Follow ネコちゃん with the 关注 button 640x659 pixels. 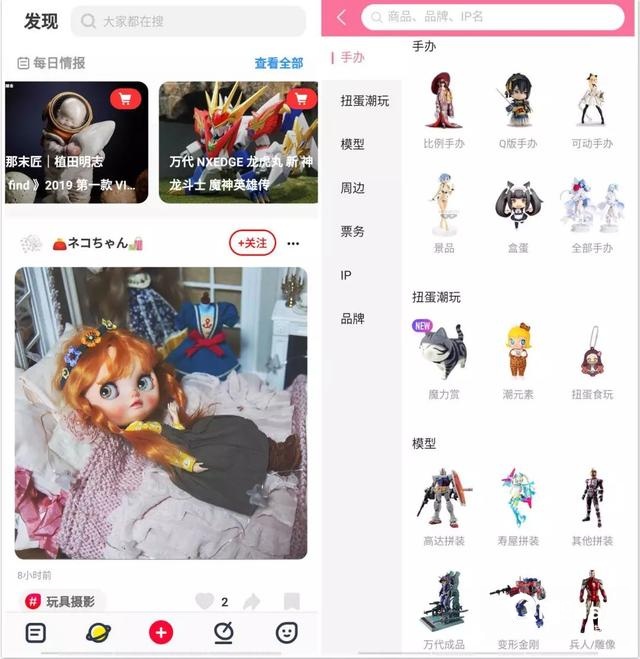(x=253, y=243)
